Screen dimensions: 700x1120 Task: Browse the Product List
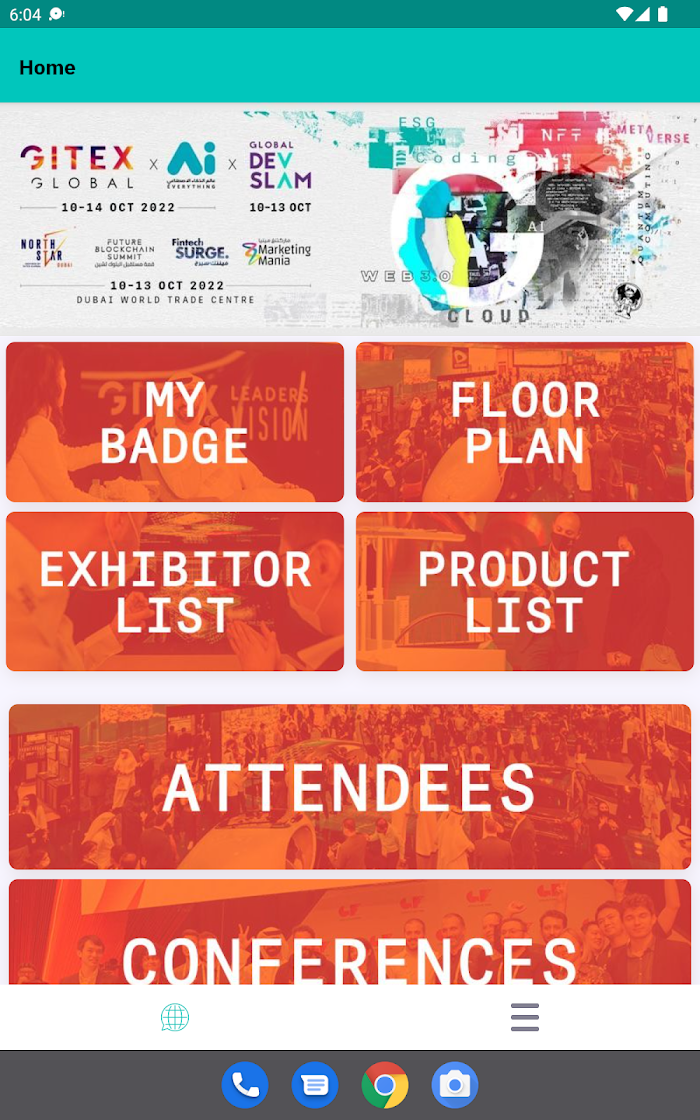[x=525, y=591]
